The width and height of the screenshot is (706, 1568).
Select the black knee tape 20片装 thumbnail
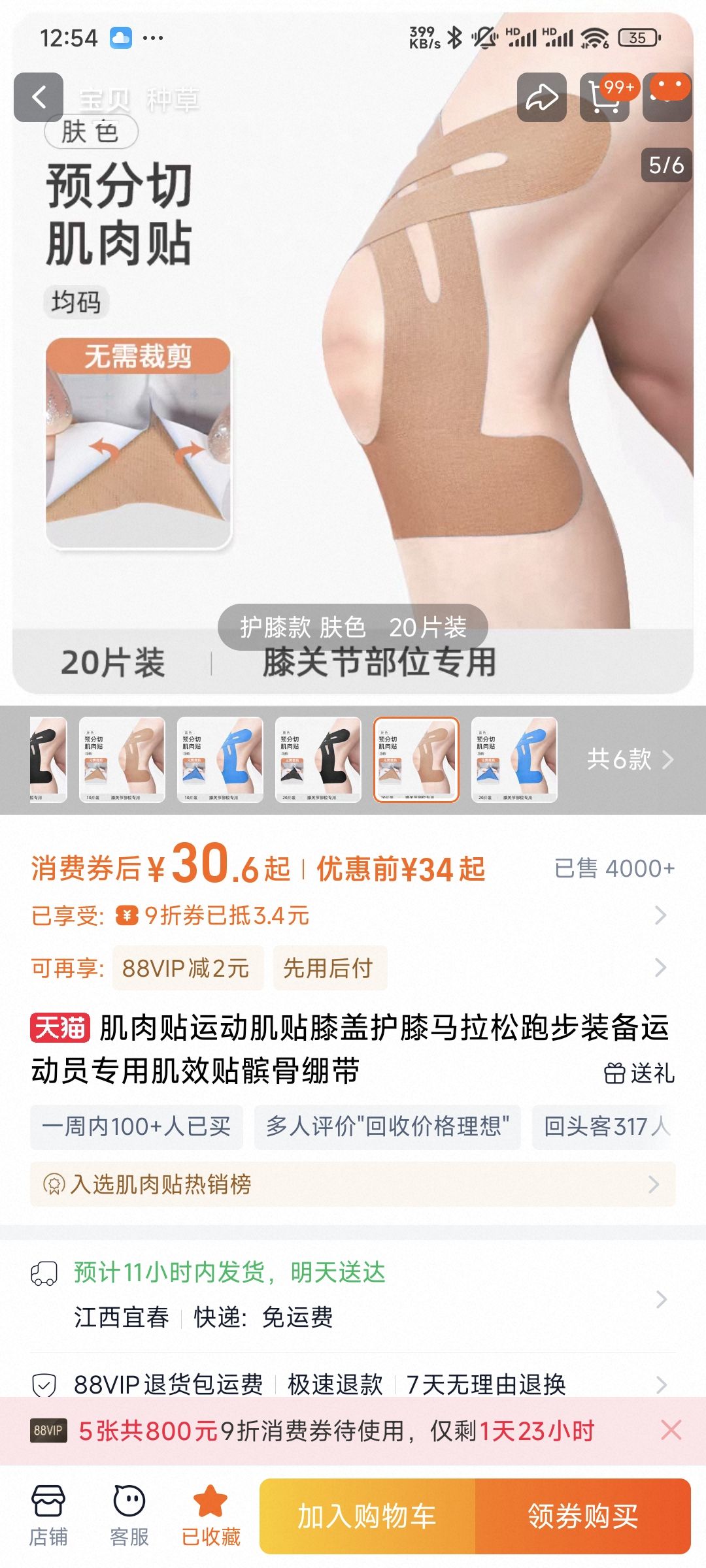[318, 759]
